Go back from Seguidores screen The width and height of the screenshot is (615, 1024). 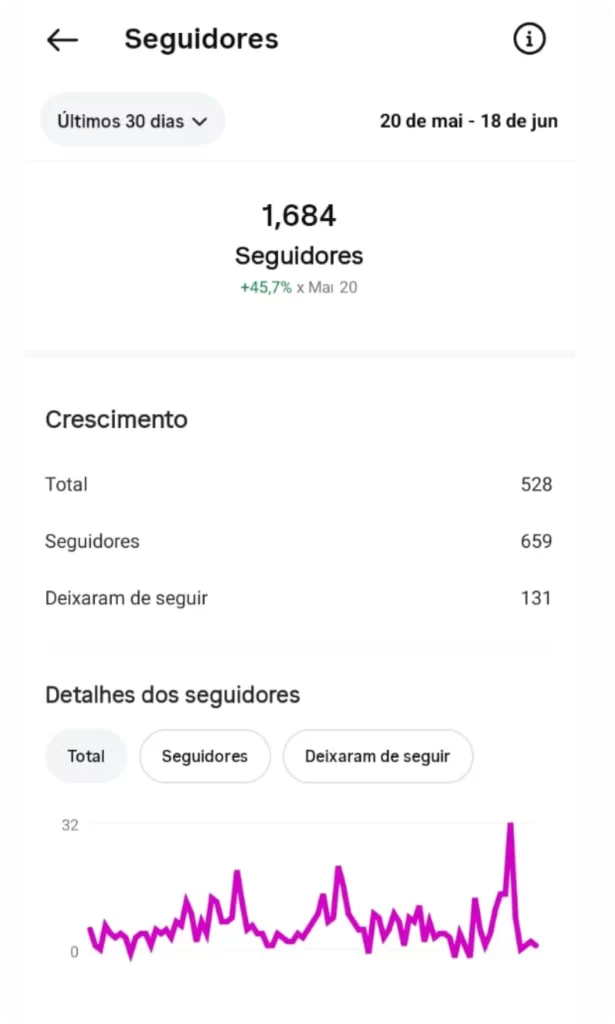click(x=62, y=40)
